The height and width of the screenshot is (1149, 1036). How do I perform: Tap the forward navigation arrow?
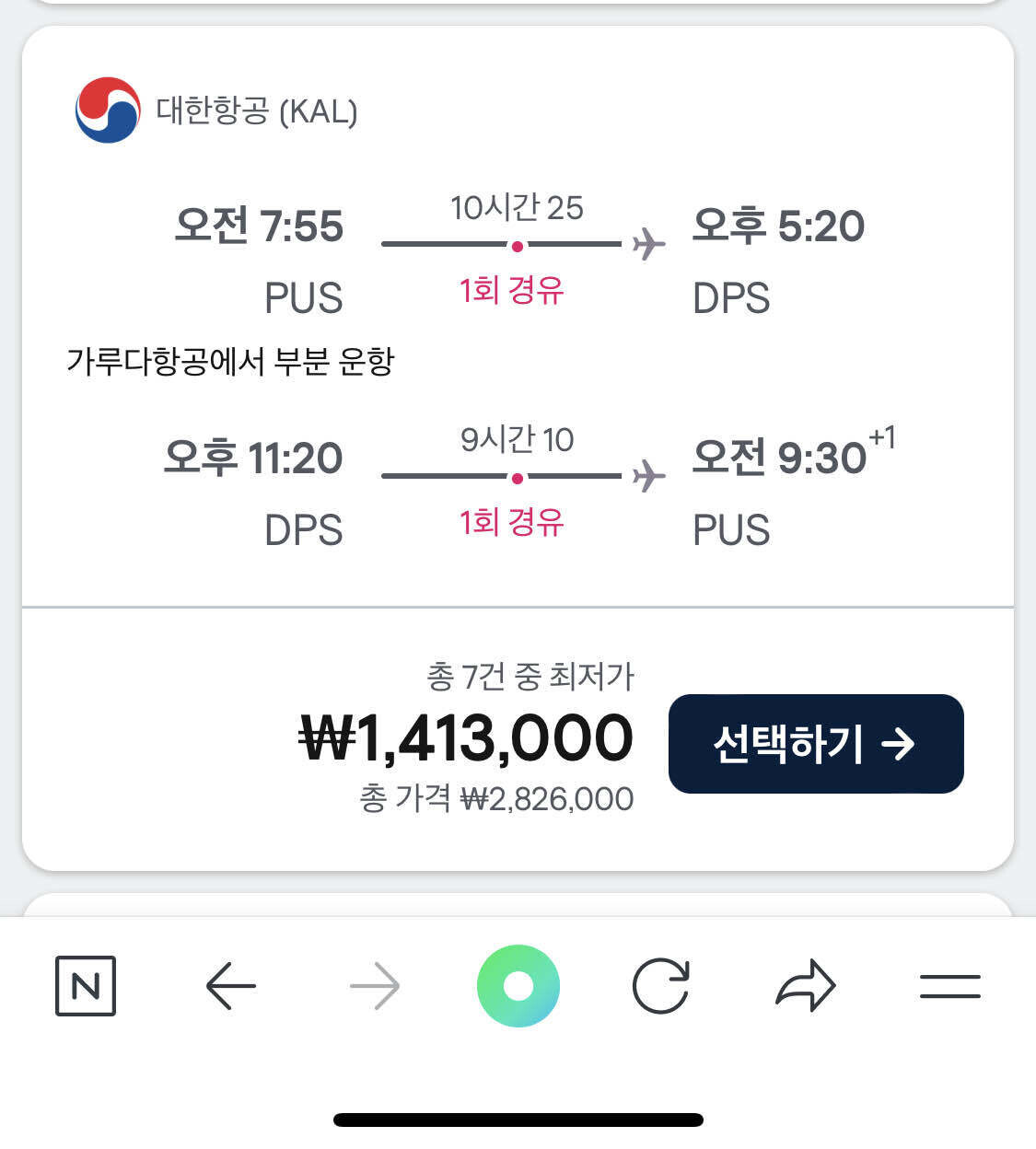coord(374,986)
